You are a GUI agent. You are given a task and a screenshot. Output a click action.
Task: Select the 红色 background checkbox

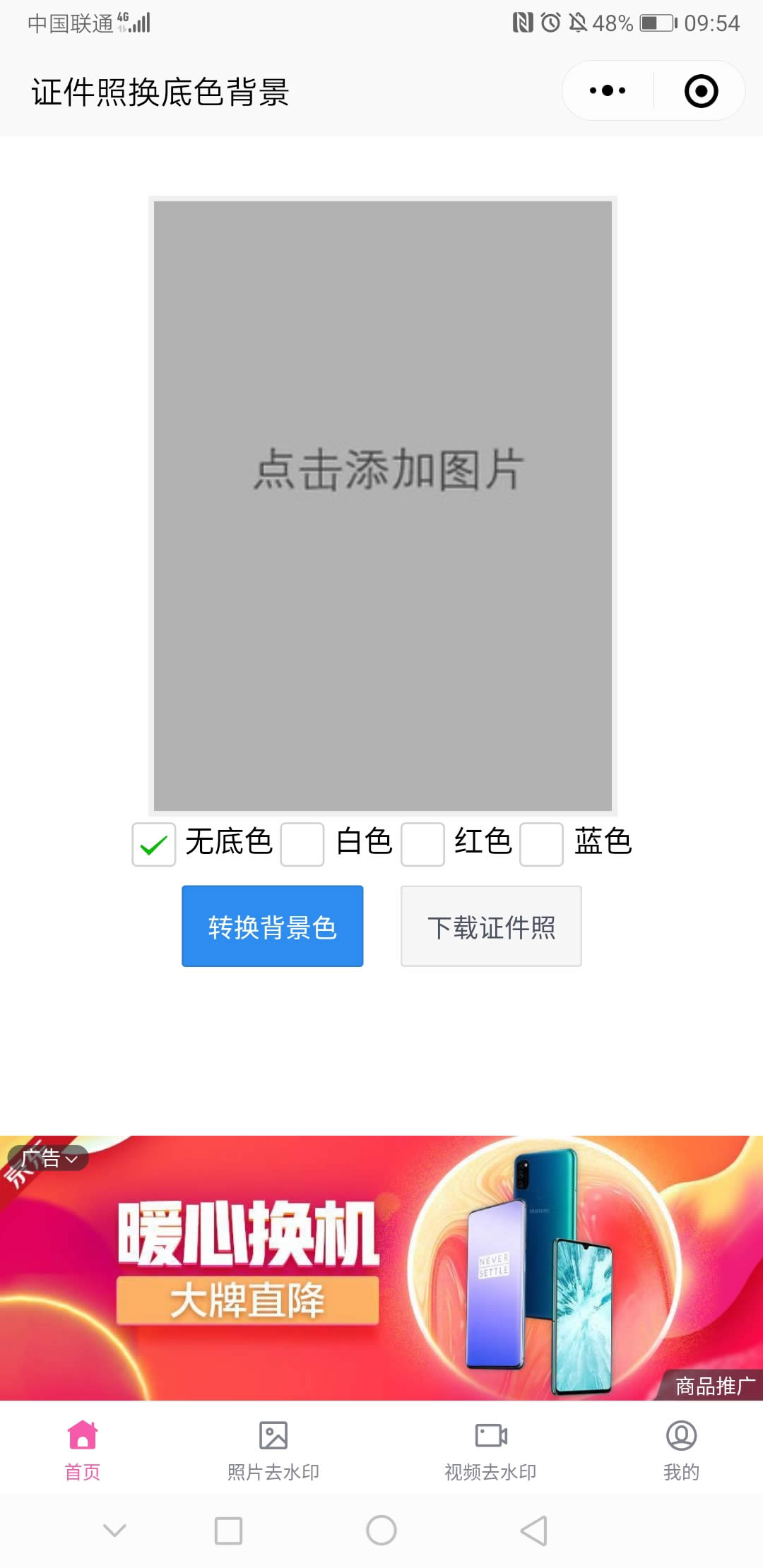pyautogui.click(x=422, y=845)
